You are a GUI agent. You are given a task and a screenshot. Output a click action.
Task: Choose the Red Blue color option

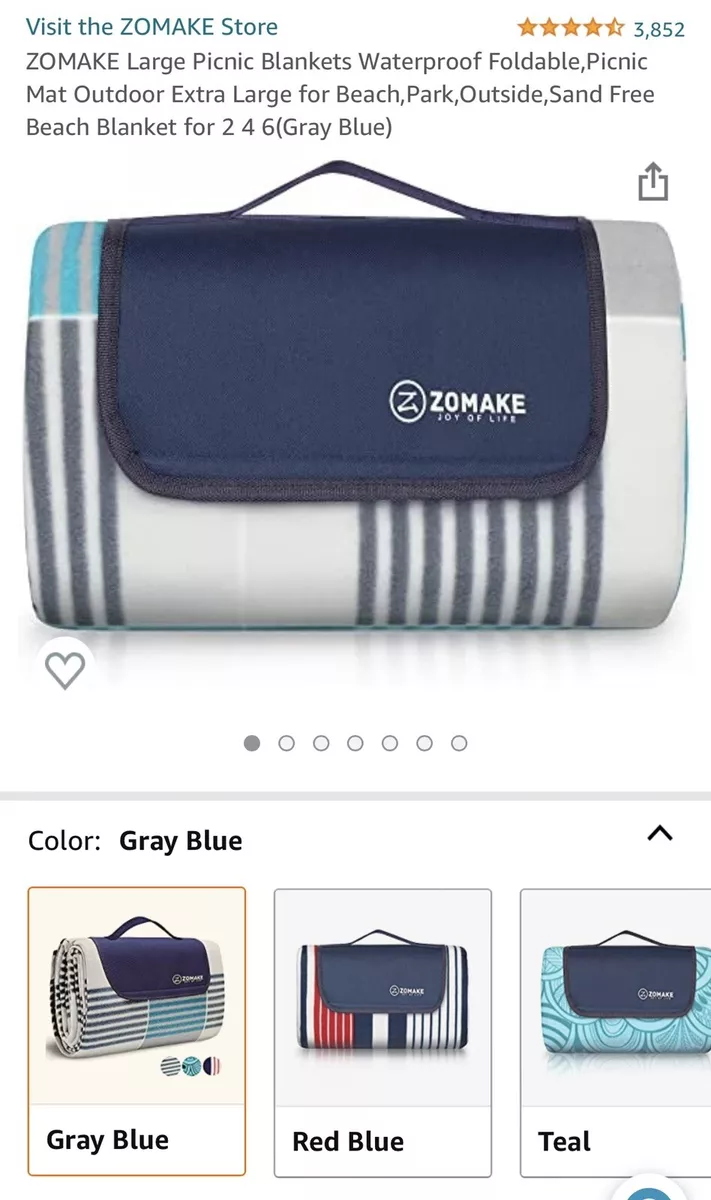click(383, 1033)
